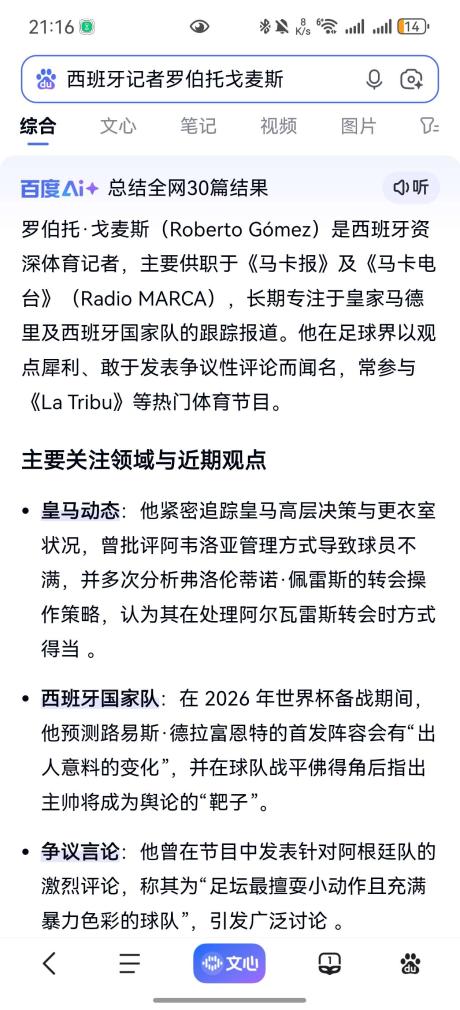Viewport: 460px width, 1010px height.
Task: Open the bottom menu icon
Action: [129, 964]
